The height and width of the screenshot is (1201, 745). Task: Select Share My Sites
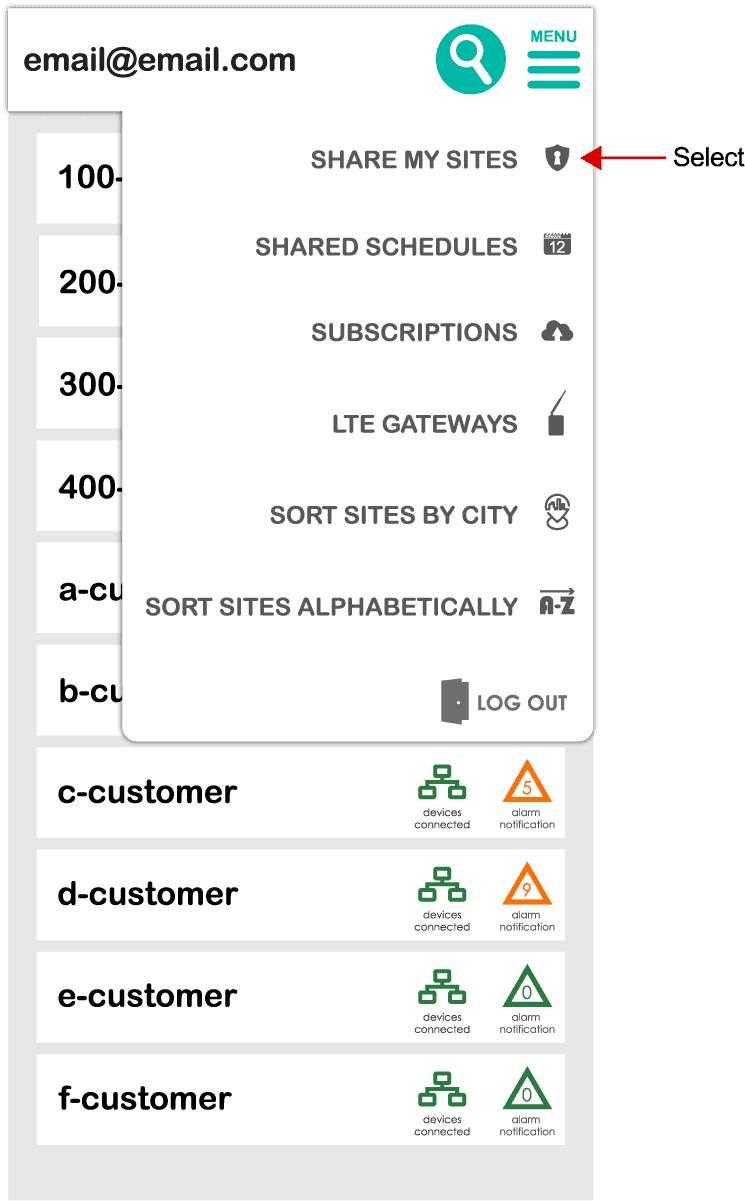pos(441,159)
